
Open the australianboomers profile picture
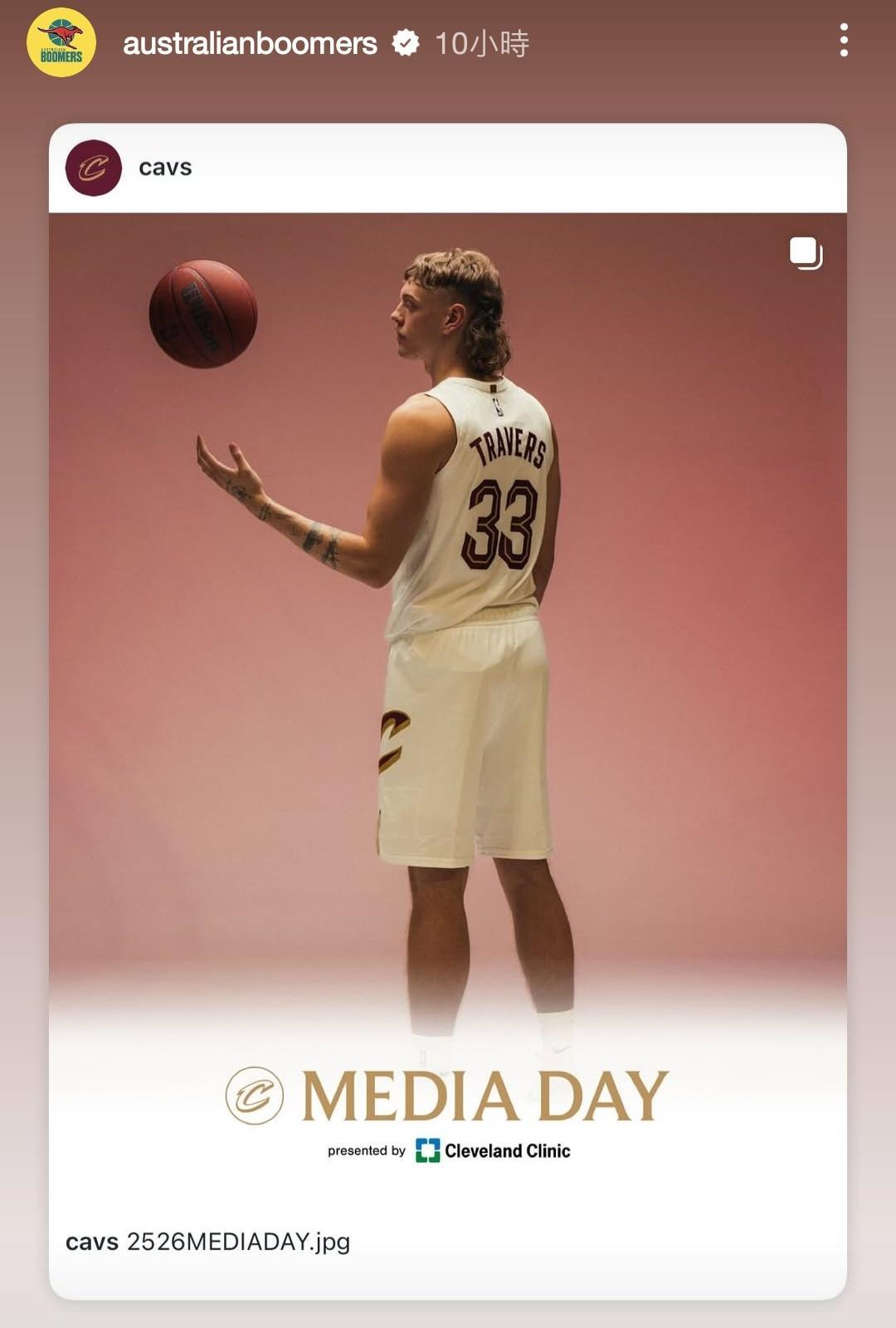point(61,42)
